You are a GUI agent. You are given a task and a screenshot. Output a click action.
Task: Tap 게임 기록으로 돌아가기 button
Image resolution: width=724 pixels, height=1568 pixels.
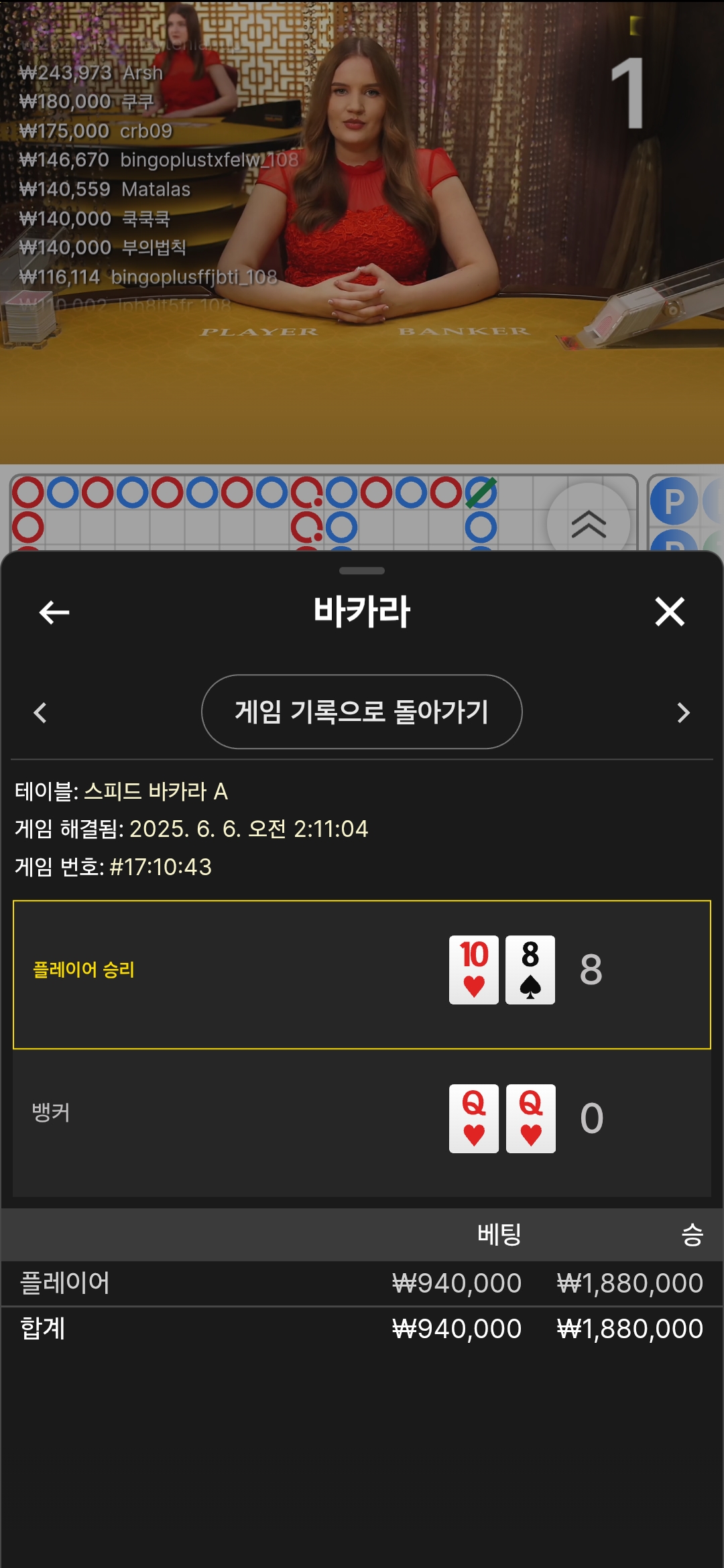(362, 712)
